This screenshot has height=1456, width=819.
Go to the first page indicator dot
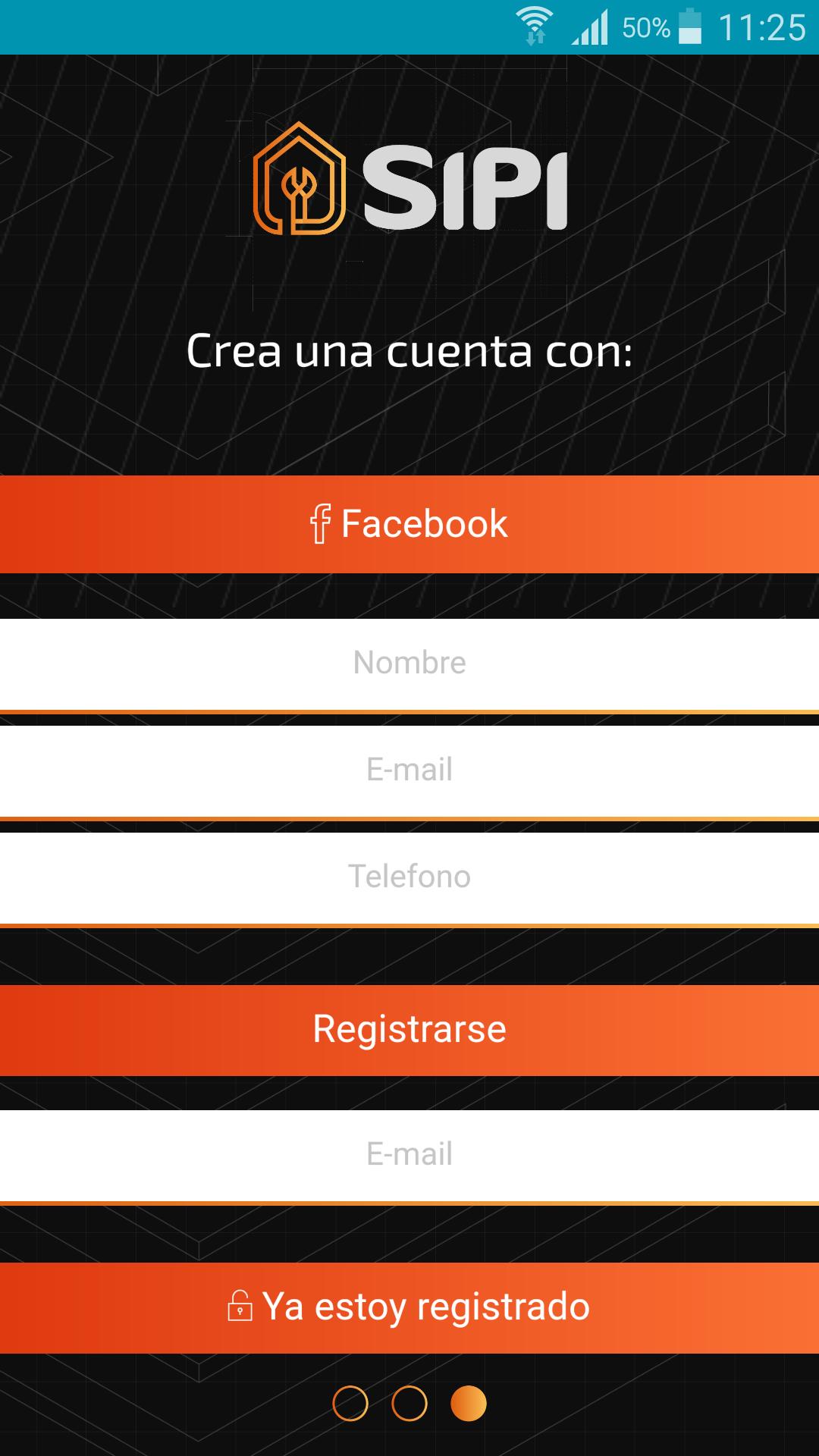(350, 1403)
